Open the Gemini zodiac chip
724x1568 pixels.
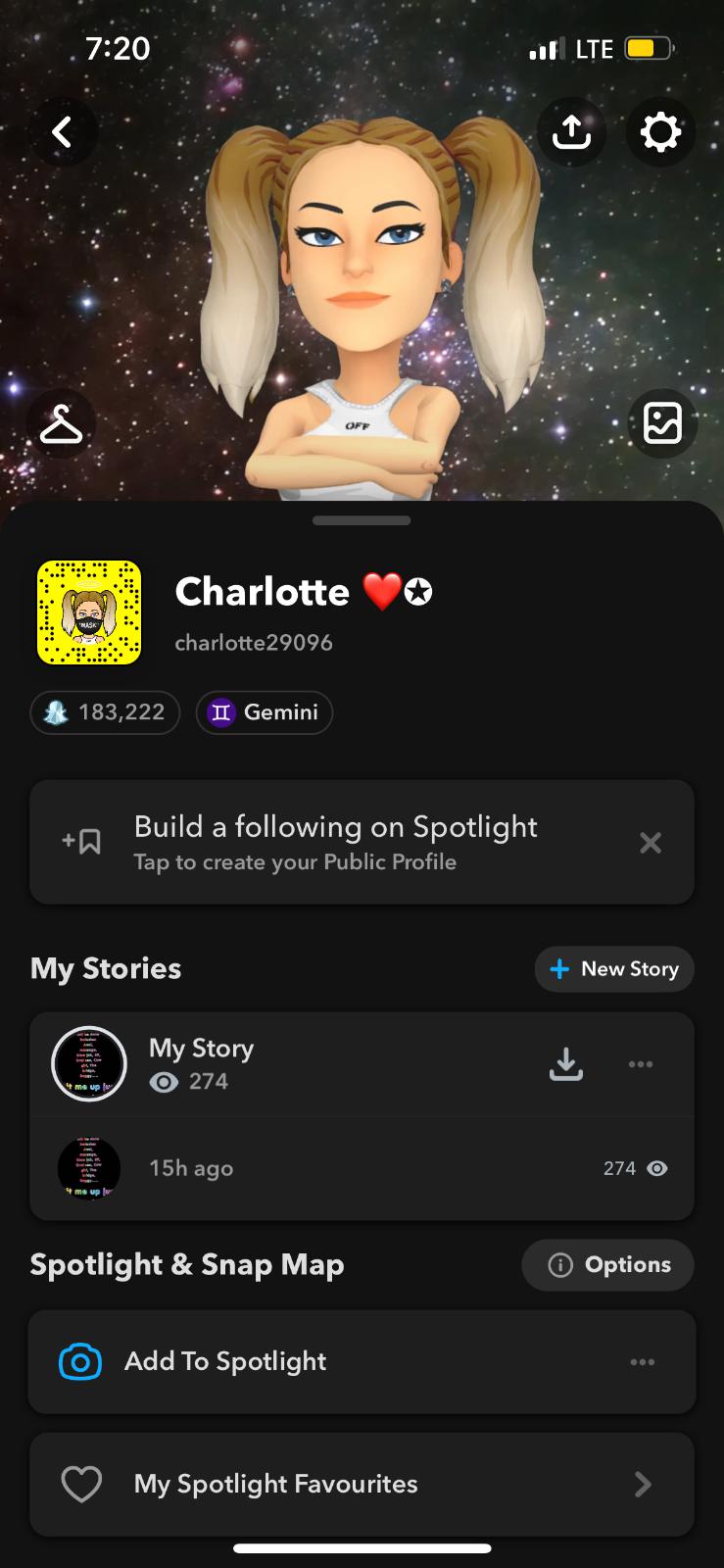(x=265, y=712)
